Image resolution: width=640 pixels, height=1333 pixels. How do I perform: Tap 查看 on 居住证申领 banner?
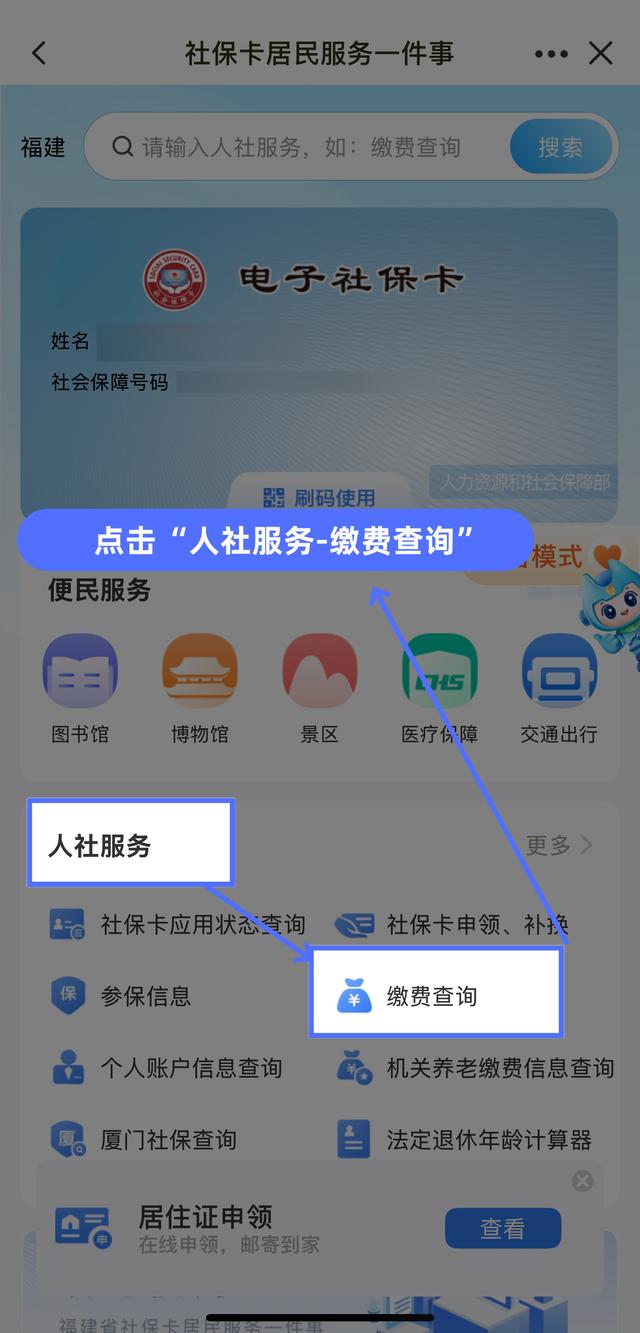(502, 1229)
